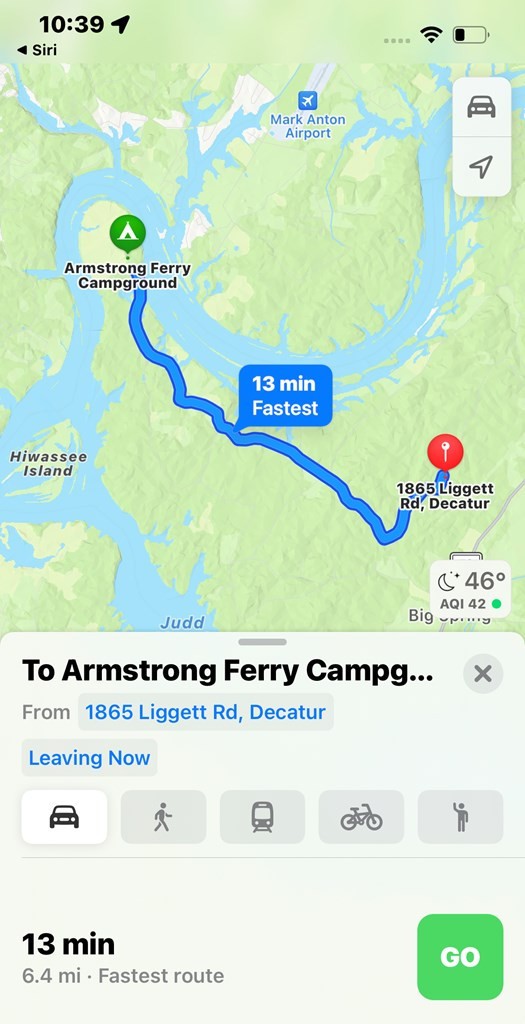Viewport: 525px width, 1024px height.
Task: Tap the panel grabber handle
Action: pyautogui.click(x=262, y=642)
